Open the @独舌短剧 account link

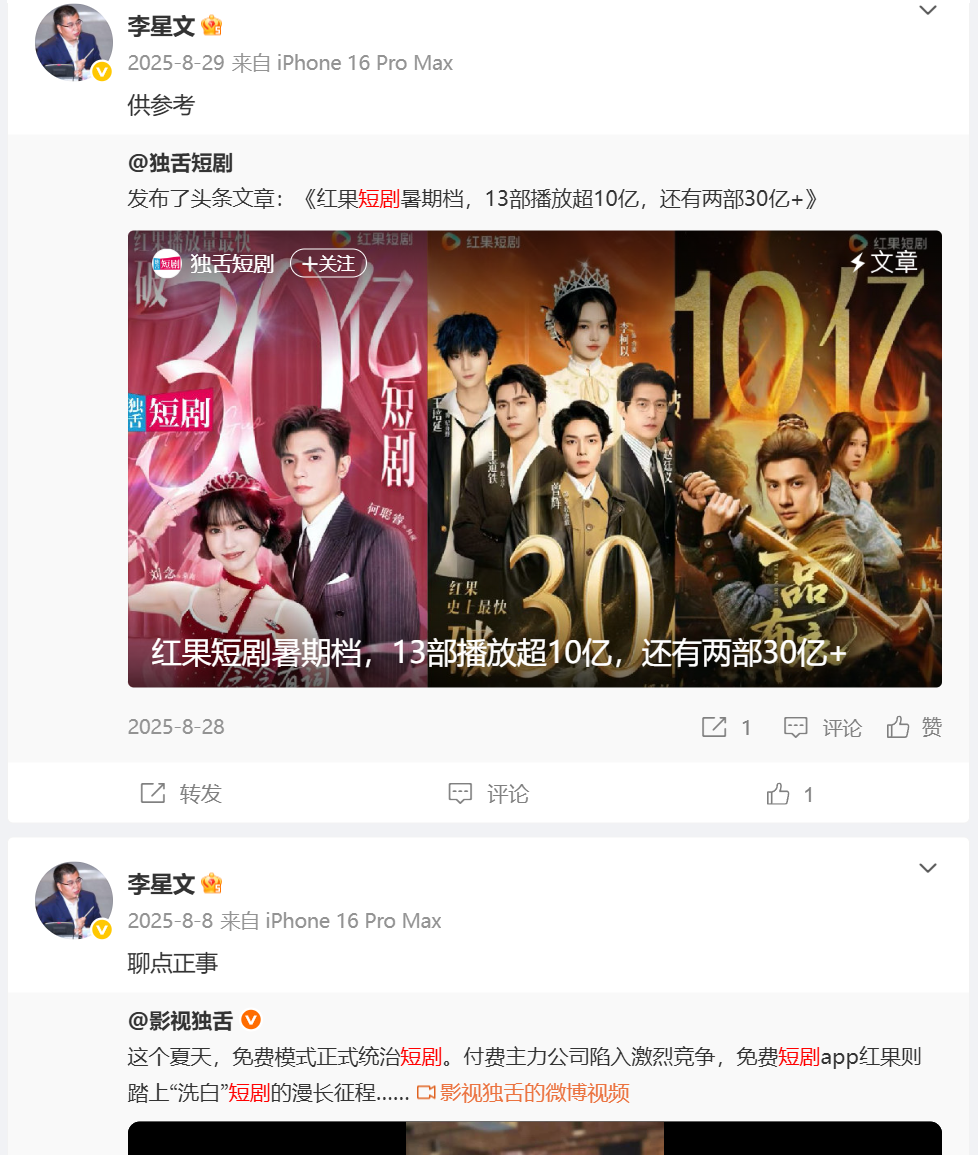[180, 164]
